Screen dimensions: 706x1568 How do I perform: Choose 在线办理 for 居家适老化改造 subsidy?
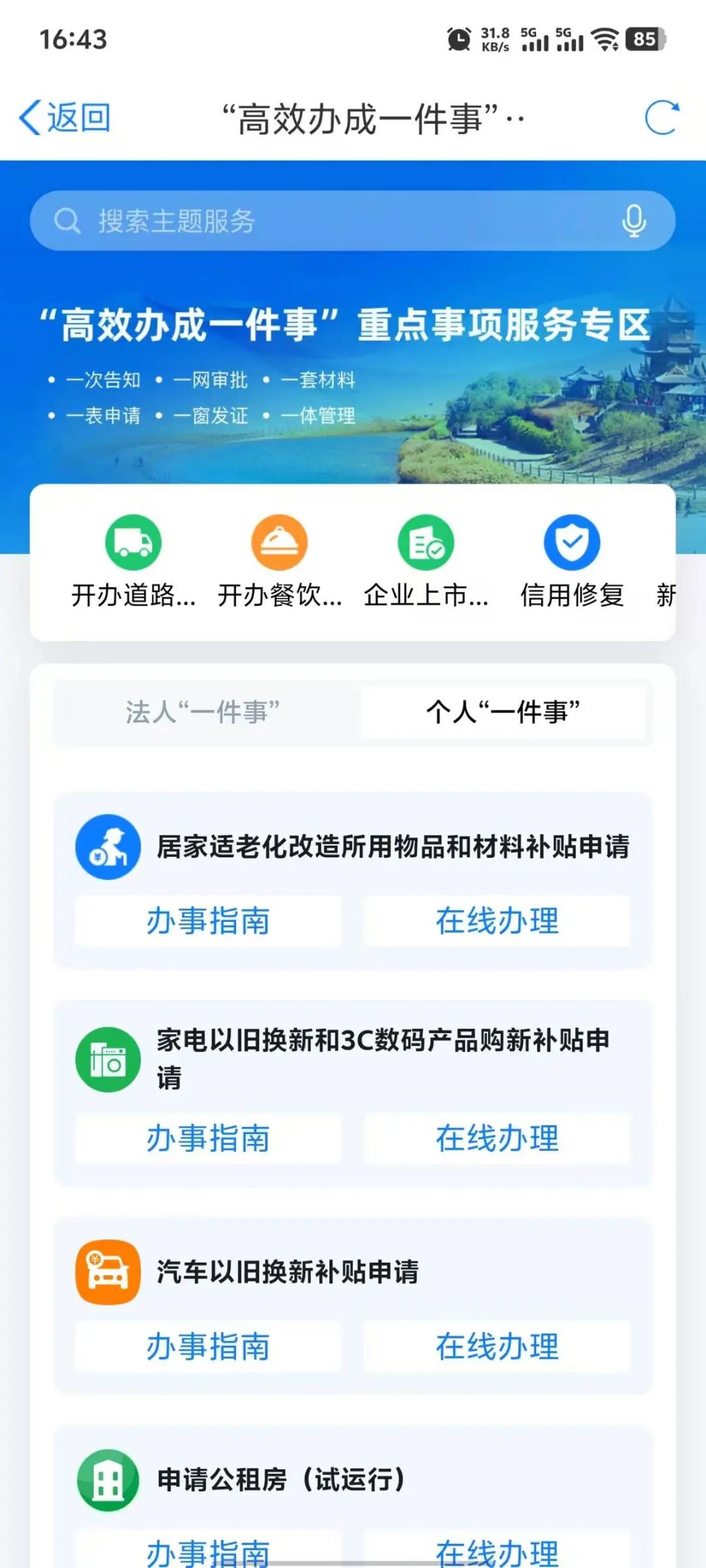(497, 921)
